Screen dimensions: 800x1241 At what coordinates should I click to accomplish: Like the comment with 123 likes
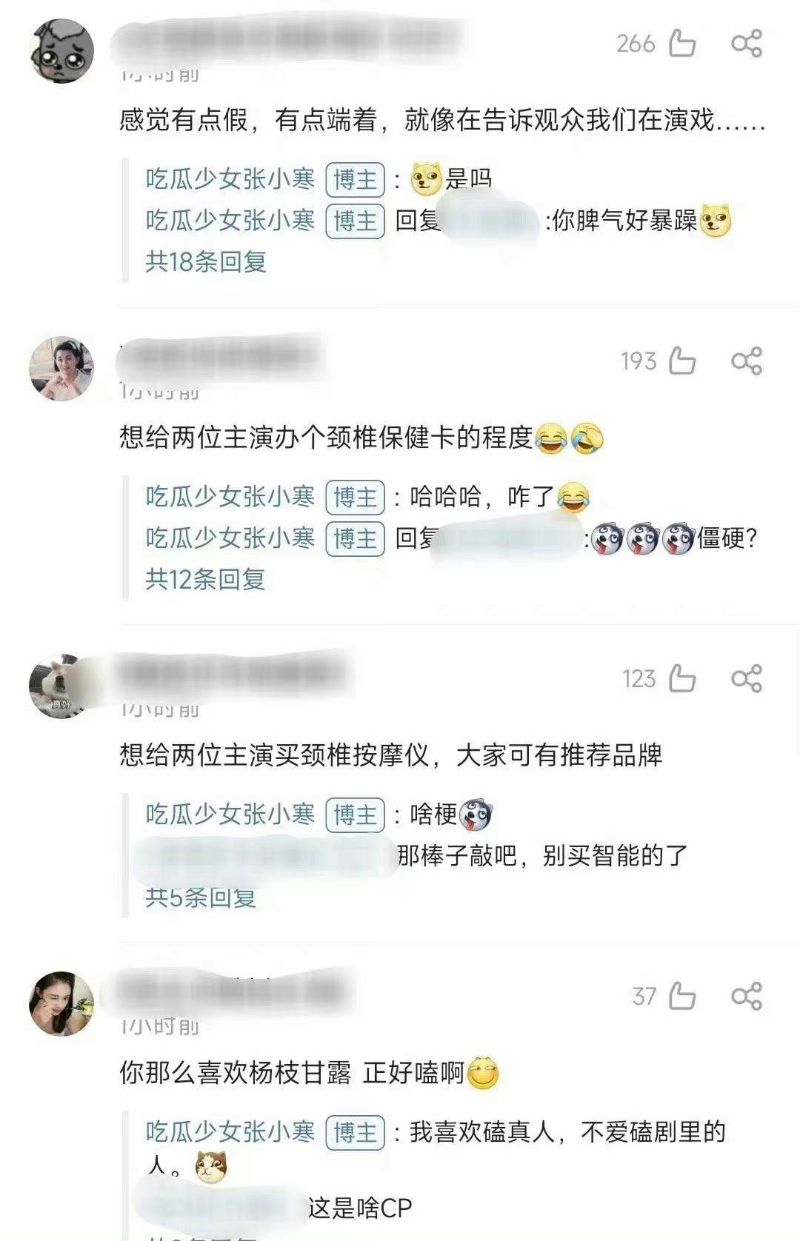[x=682, y=679]
